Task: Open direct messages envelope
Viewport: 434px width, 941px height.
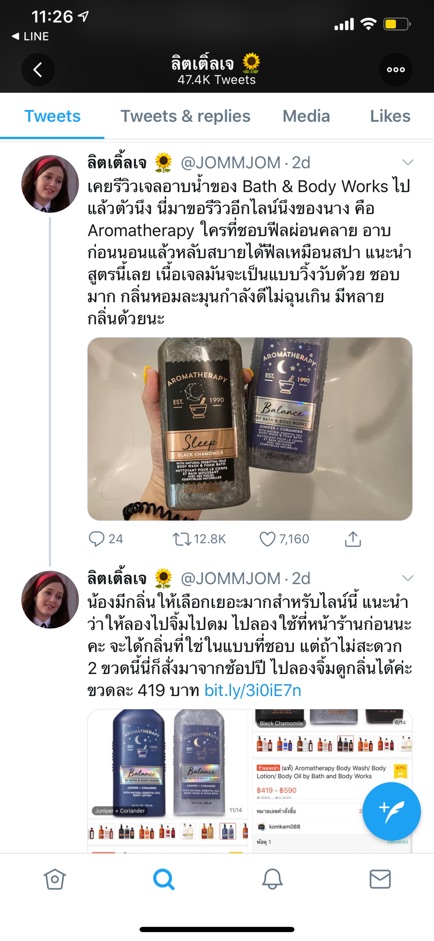Action: 380,879
